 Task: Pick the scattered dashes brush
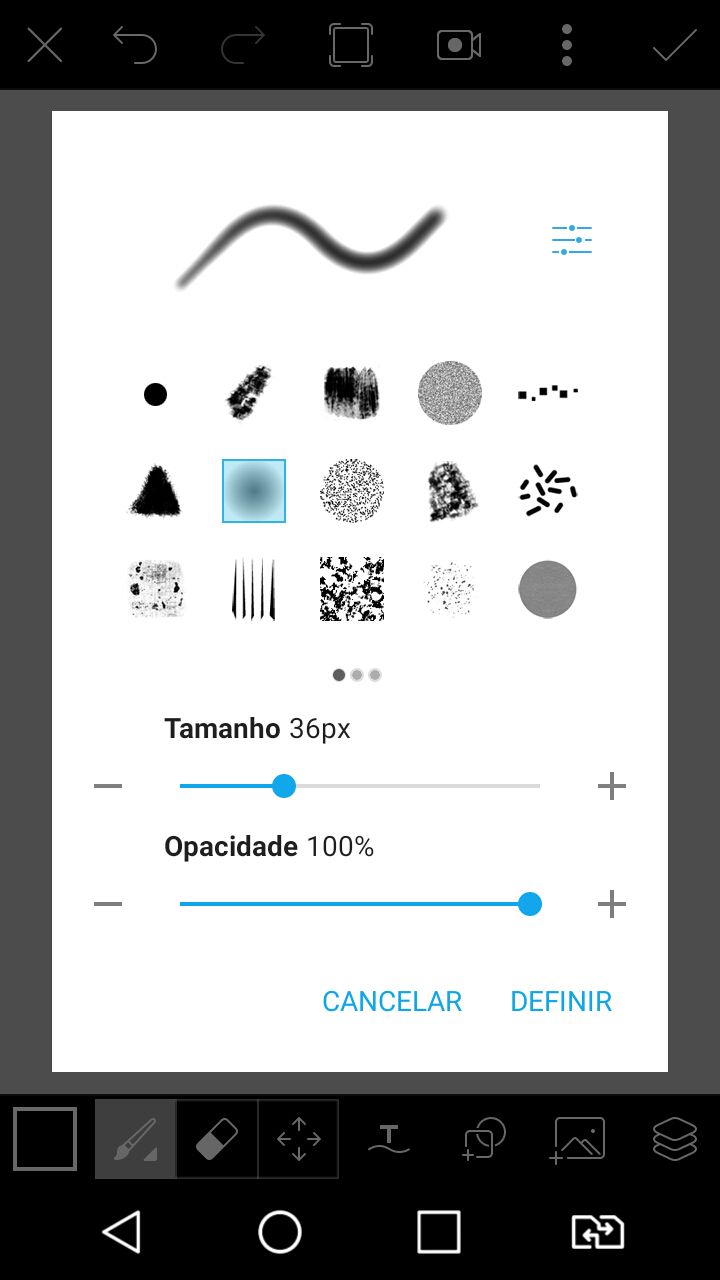547,491
